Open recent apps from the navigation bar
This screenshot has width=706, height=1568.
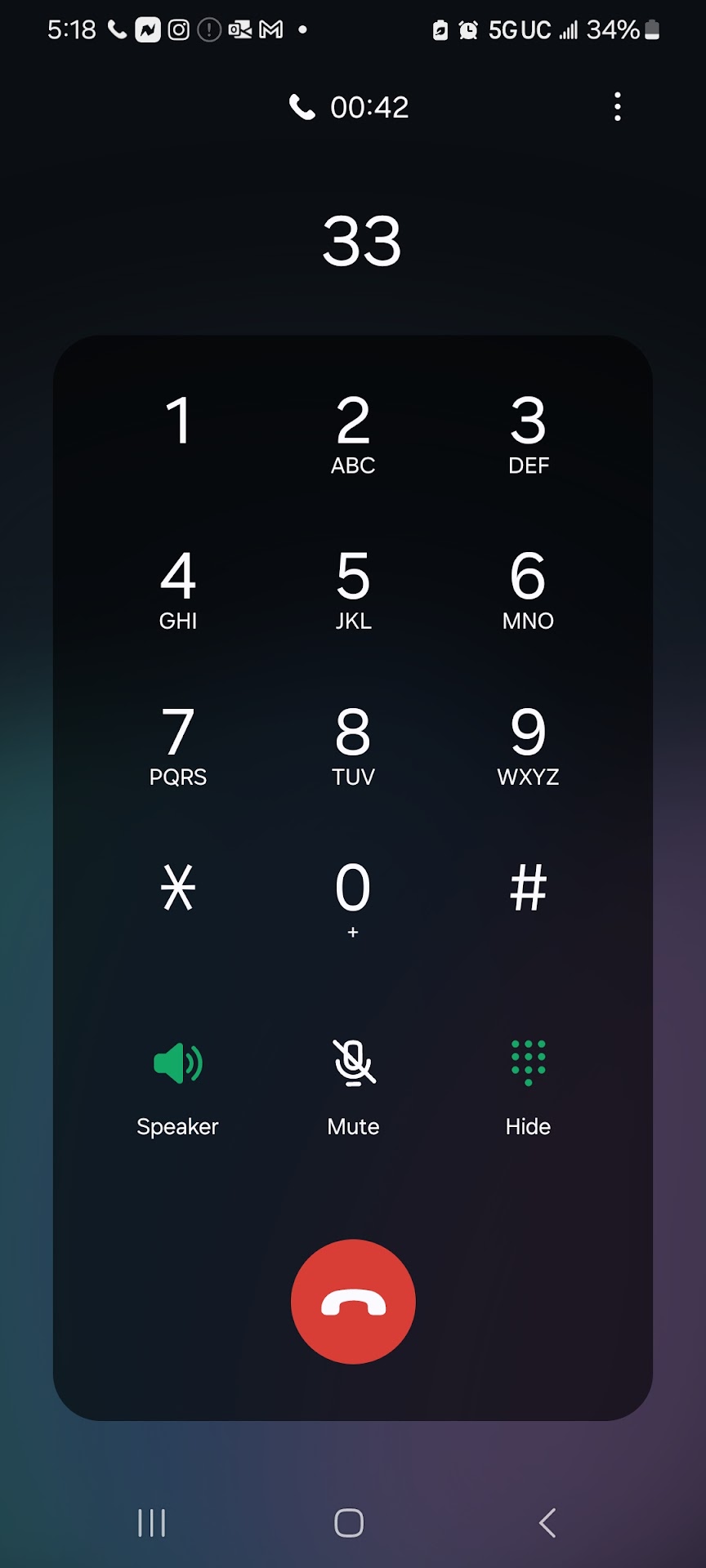coord(152,1523)
